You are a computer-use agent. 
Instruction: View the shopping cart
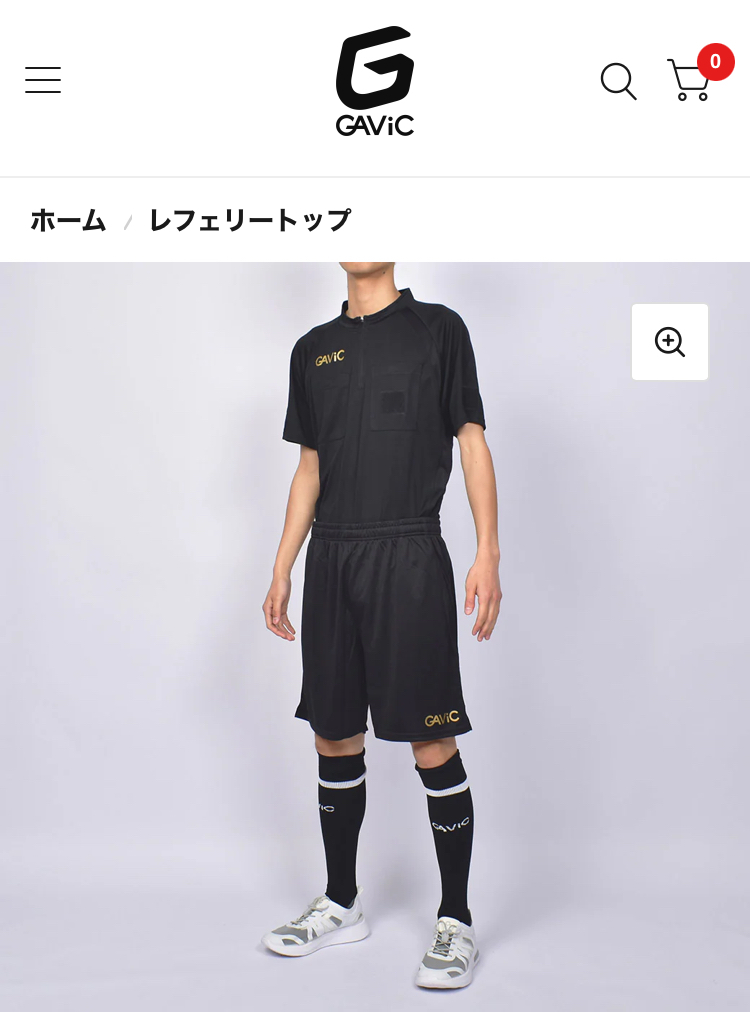[x=689, y=80]
